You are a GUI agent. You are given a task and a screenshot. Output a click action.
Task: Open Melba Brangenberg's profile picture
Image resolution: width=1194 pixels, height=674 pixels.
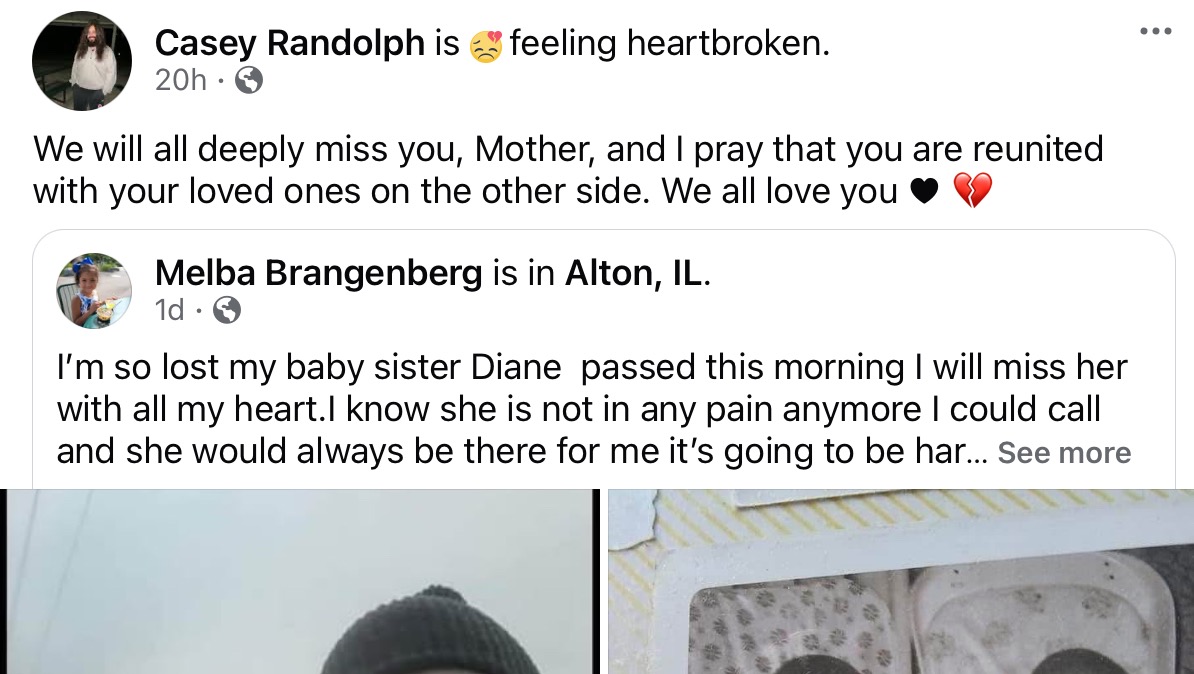(x=94, y=290)
